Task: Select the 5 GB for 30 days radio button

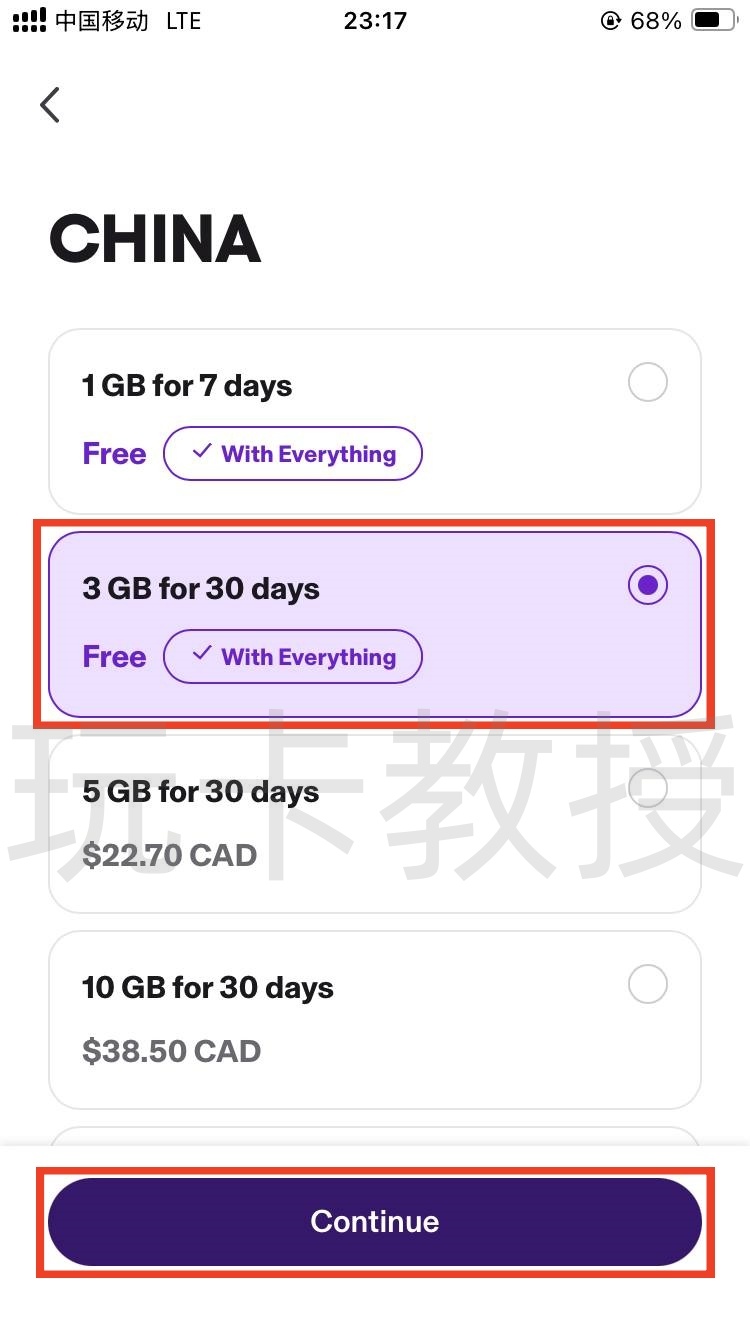Action: tap(647, 788)
